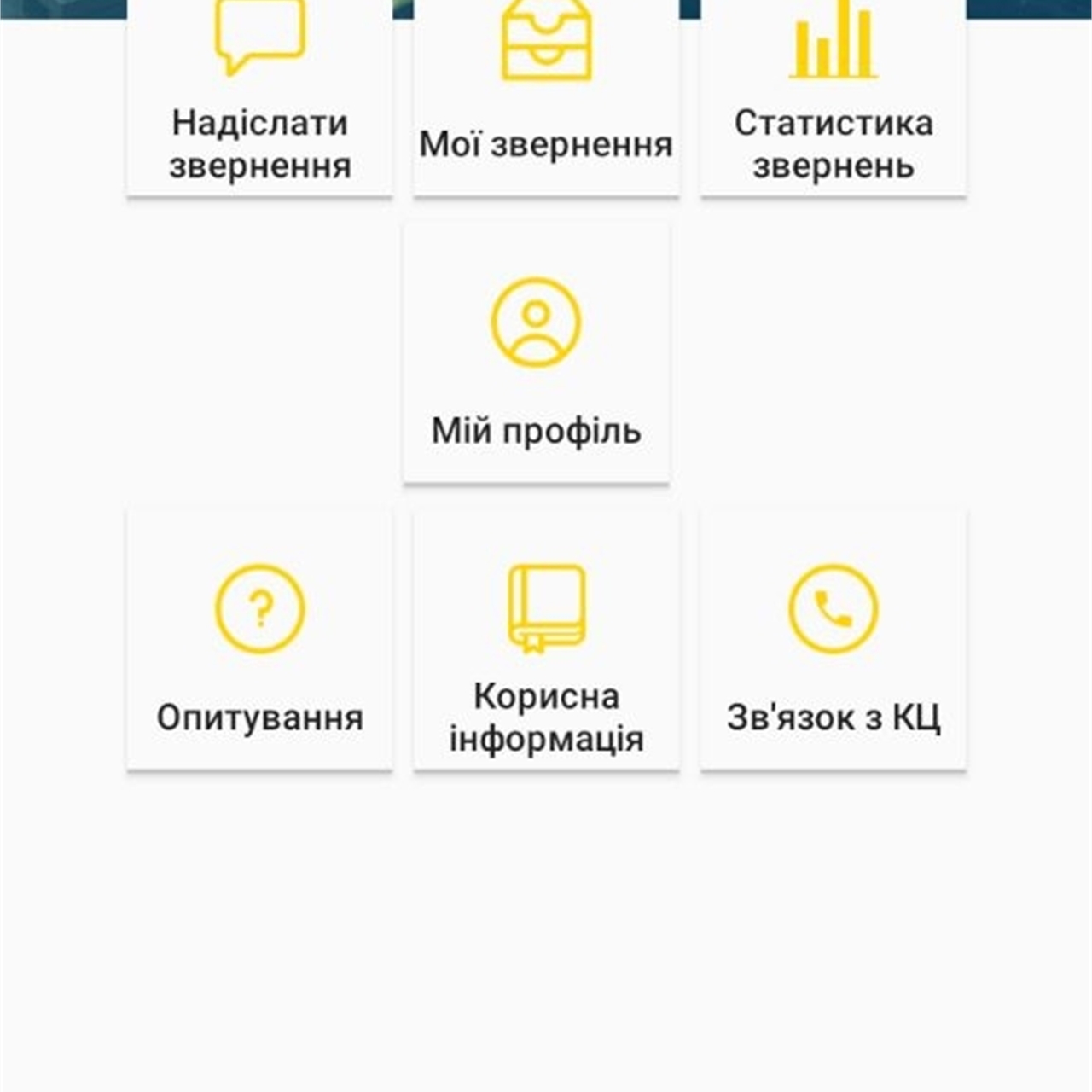Select Зв'язок з КЦ

(x=833, y=642)
